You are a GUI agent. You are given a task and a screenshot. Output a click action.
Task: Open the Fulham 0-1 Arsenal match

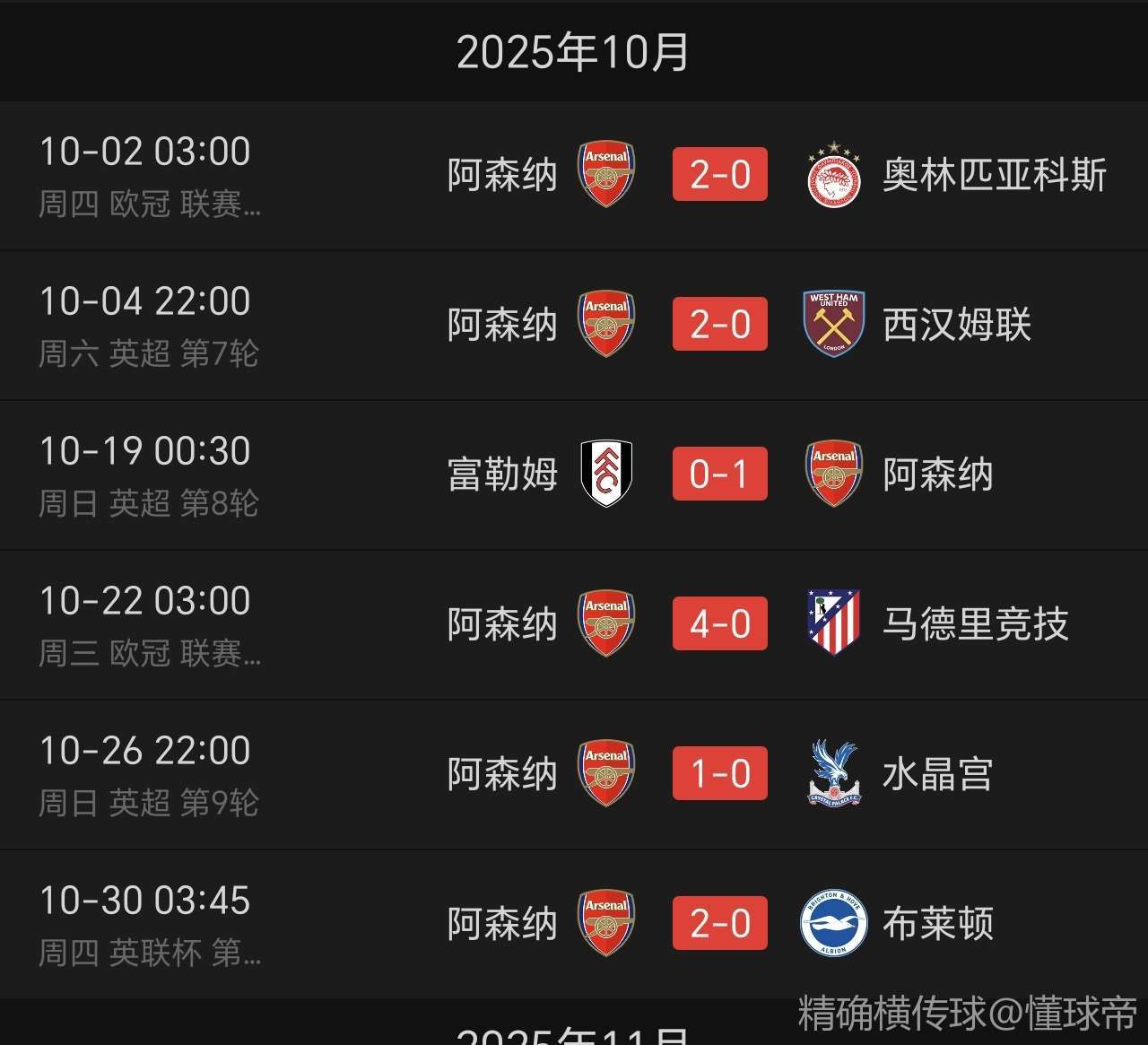pyautogui.click(x=719, y=474)
